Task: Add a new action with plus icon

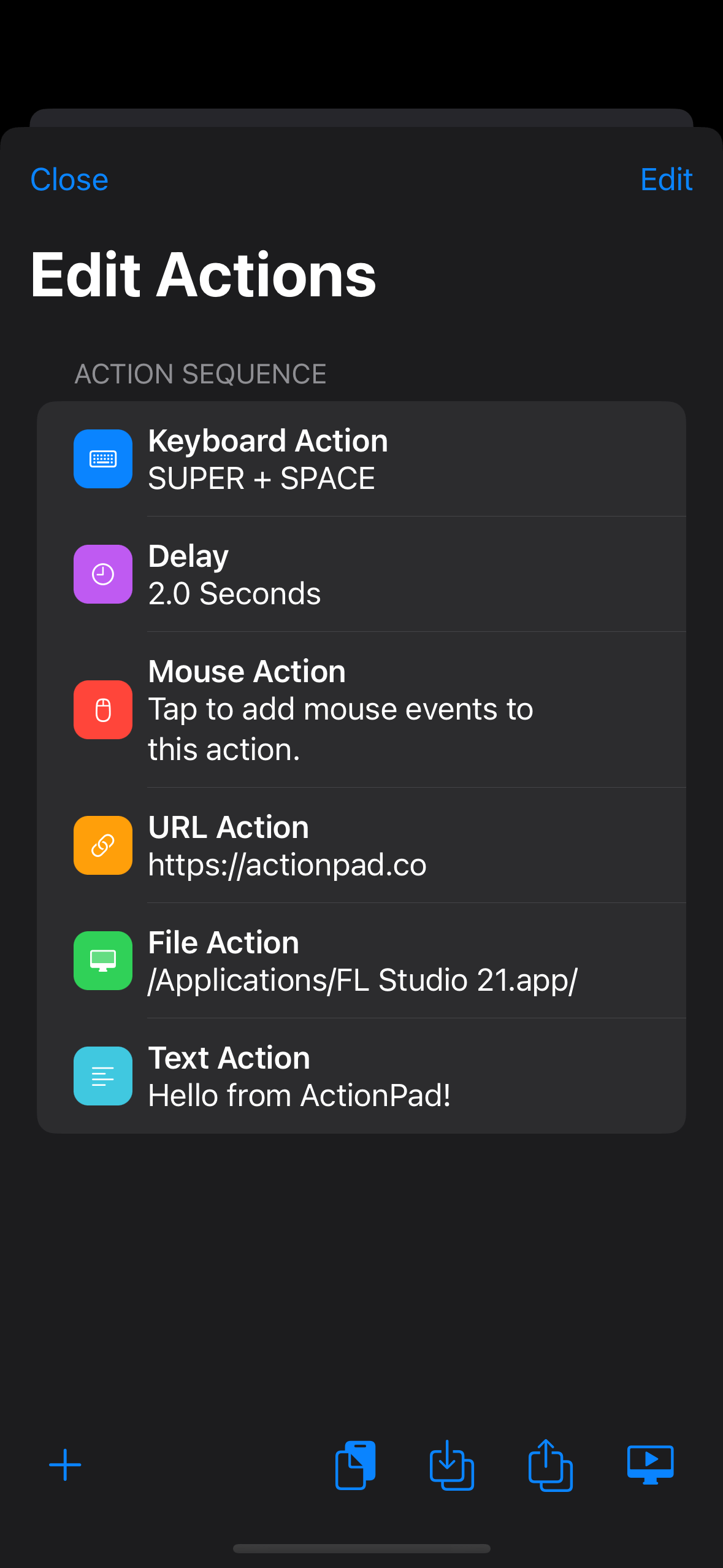Action: pyautogui.click(x=65, y=1466)
